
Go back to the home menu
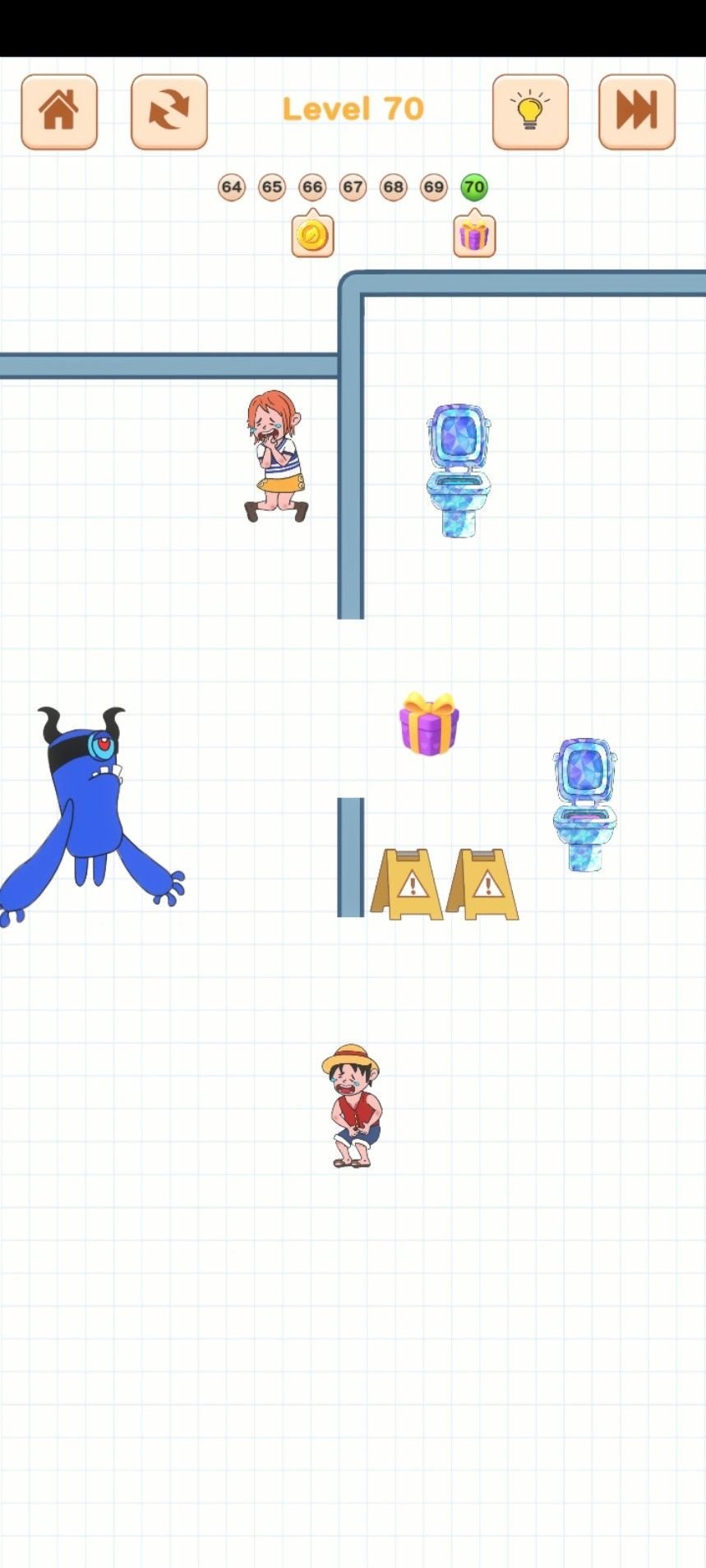[x=59, y=112]
